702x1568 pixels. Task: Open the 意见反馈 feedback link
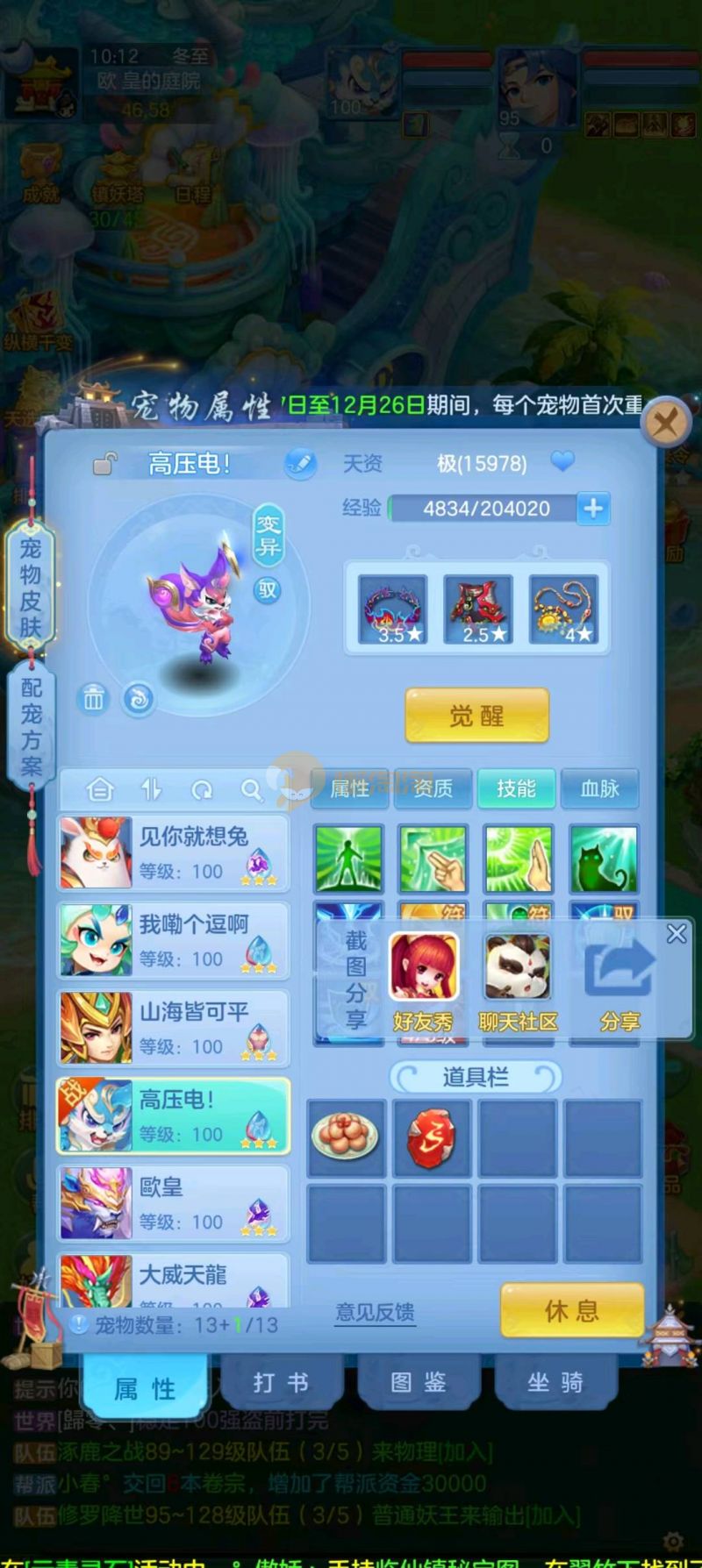pos(375,1312)
